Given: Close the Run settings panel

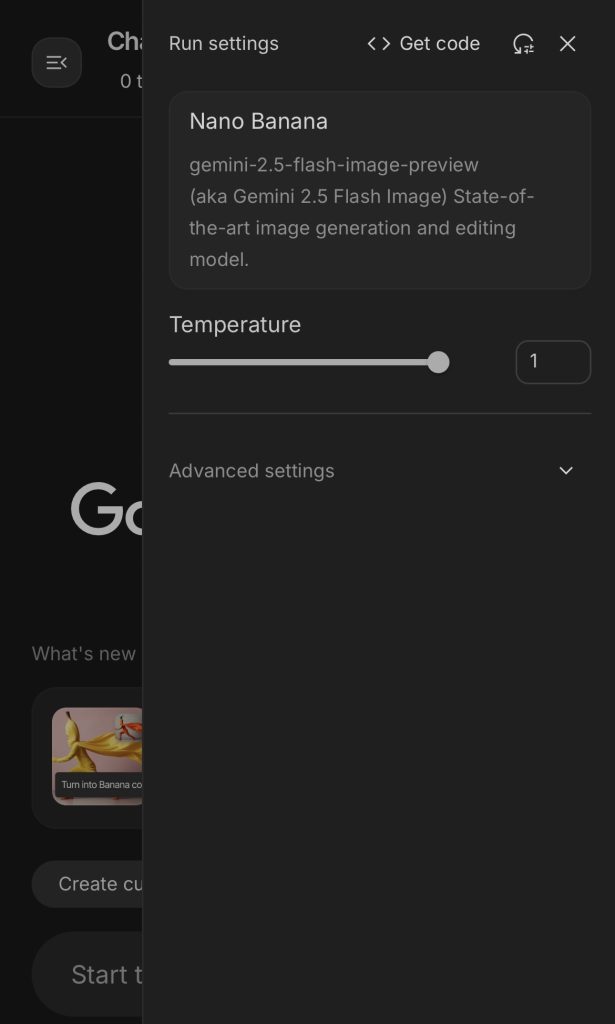Looking at the screenshot, I should point(568,44).
